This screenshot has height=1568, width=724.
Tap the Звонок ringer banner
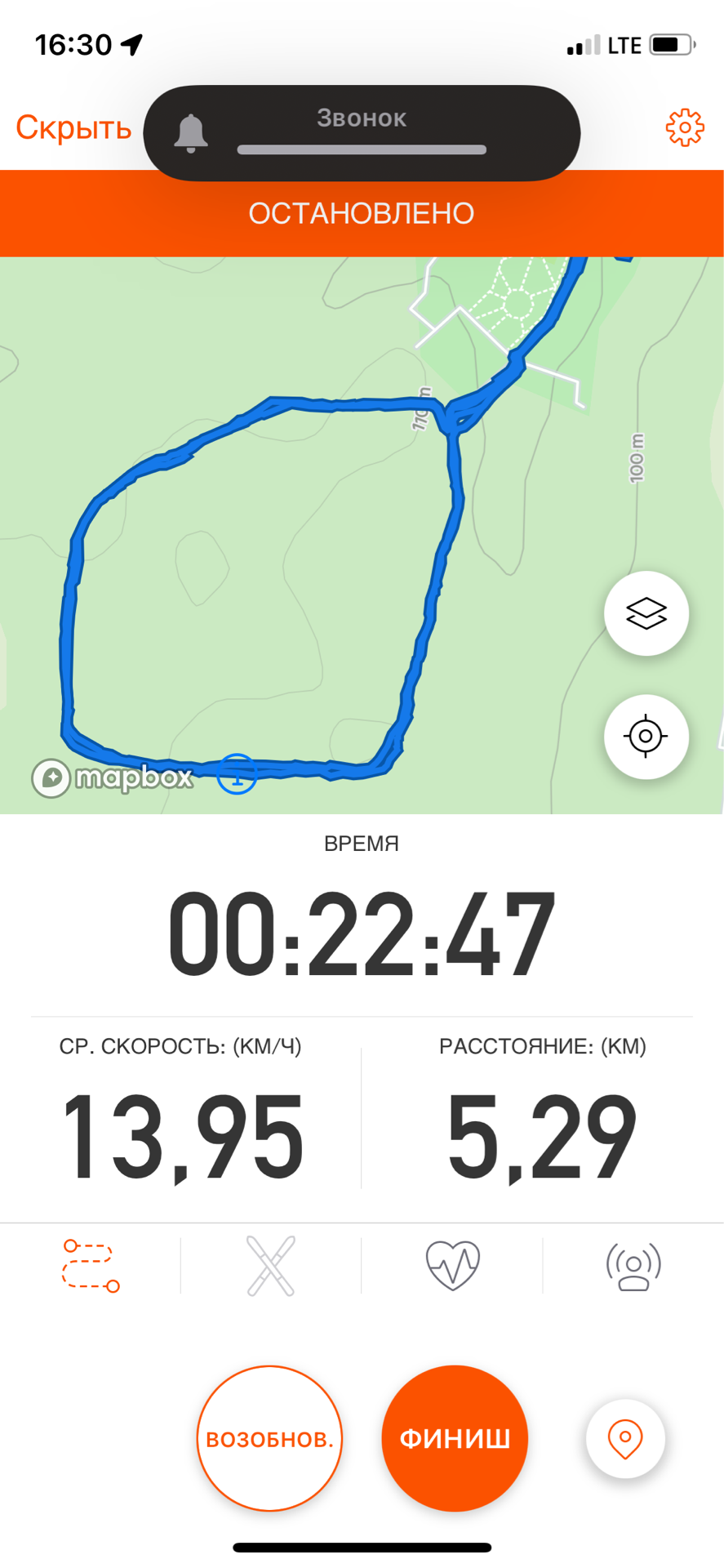coord(362,132)
